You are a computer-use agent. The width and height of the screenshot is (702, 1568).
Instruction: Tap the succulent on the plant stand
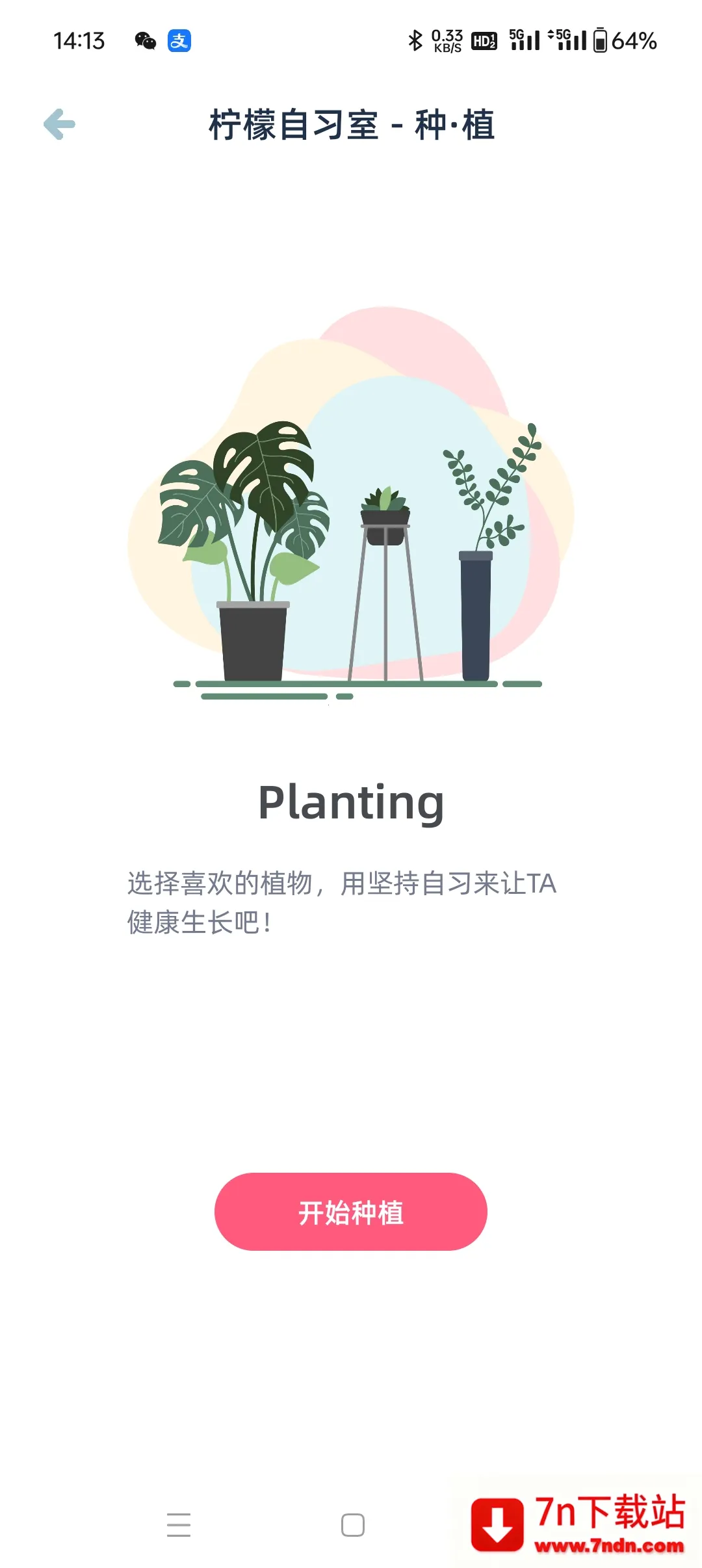(x=385, y=514)
